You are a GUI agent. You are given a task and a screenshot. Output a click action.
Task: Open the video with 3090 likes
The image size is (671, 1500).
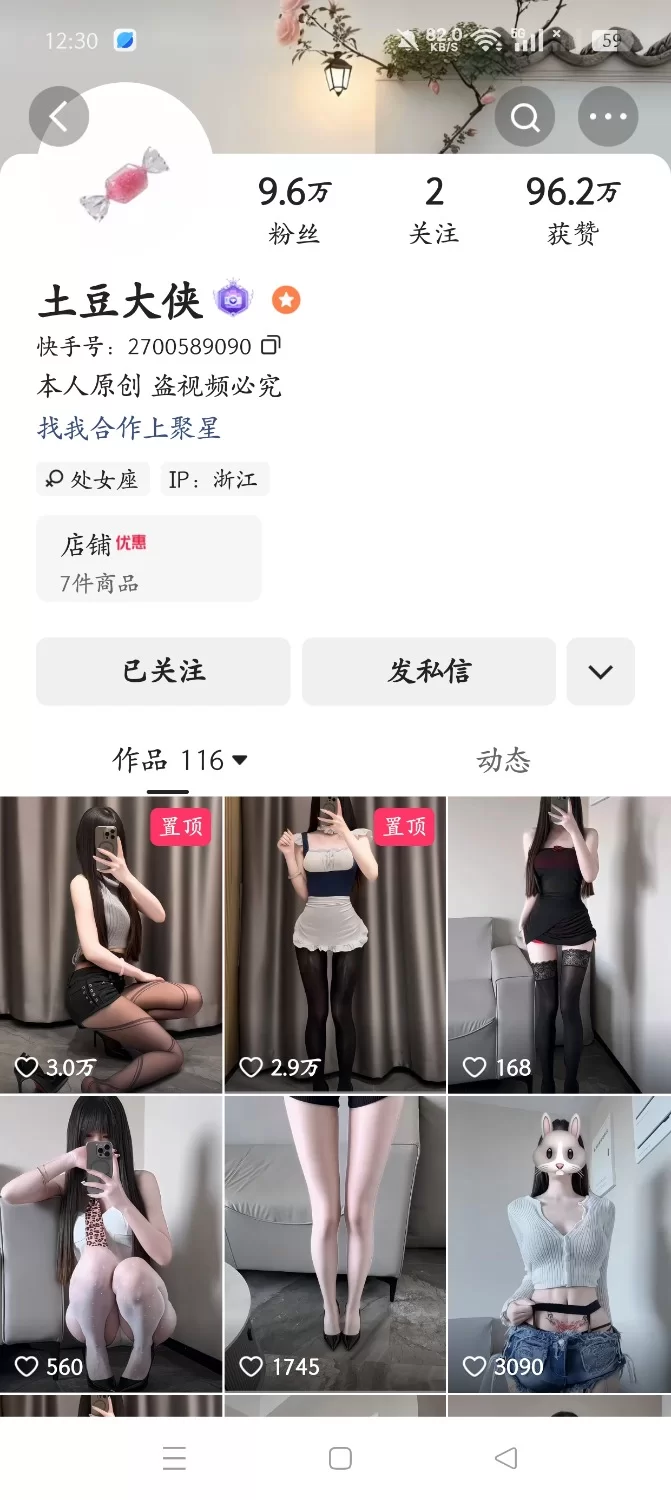[559, 1242]
